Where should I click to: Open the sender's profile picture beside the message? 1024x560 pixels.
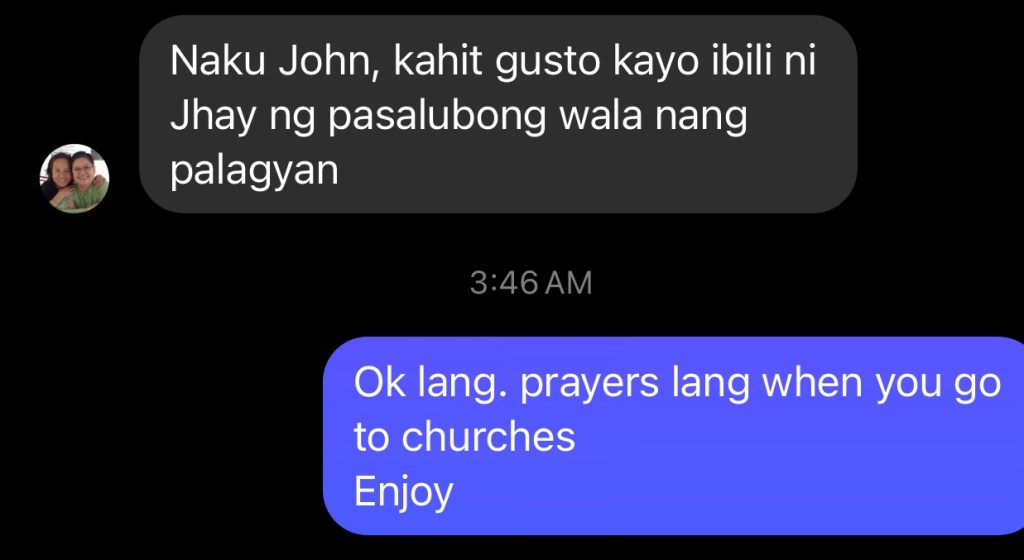point(74,178)
